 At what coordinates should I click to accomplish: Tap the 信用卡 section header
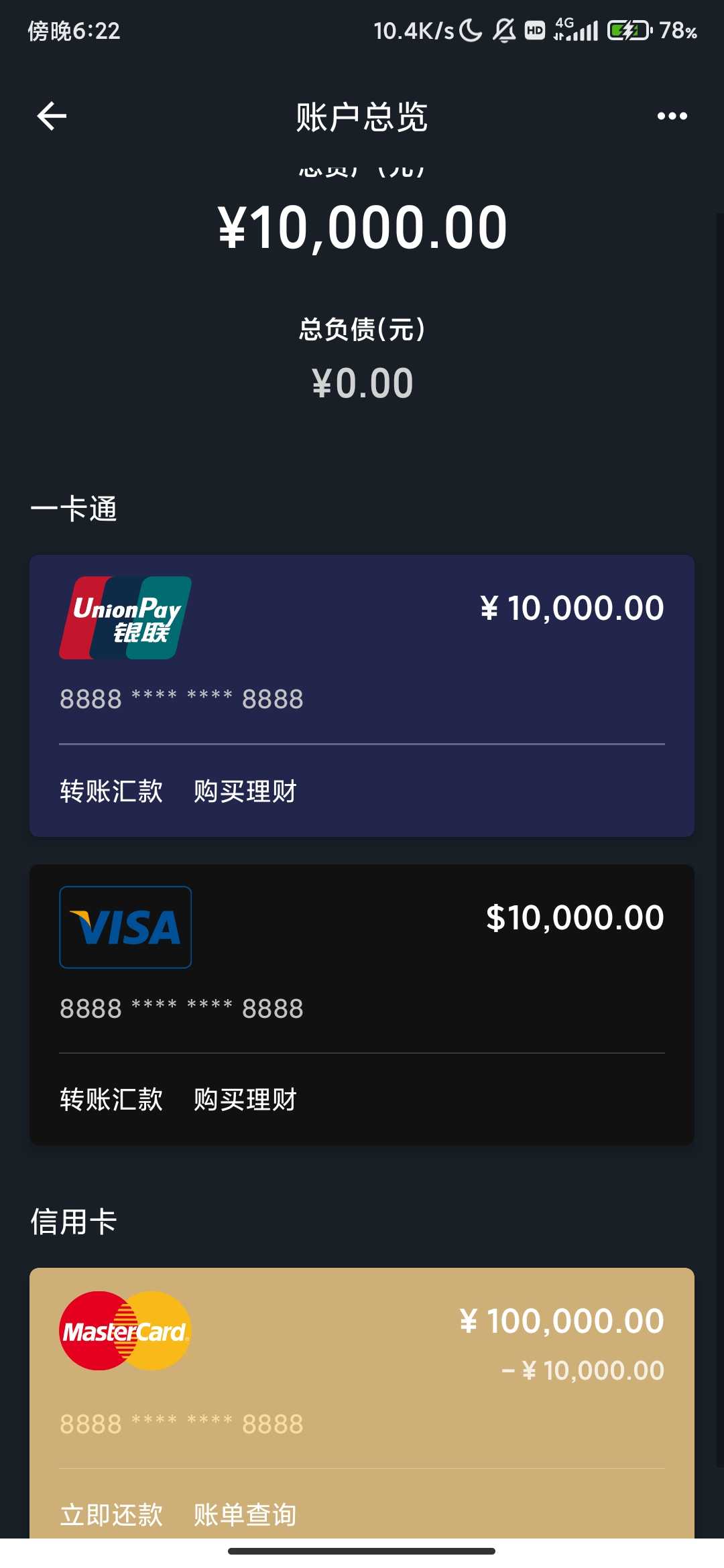click(74, 1221)
